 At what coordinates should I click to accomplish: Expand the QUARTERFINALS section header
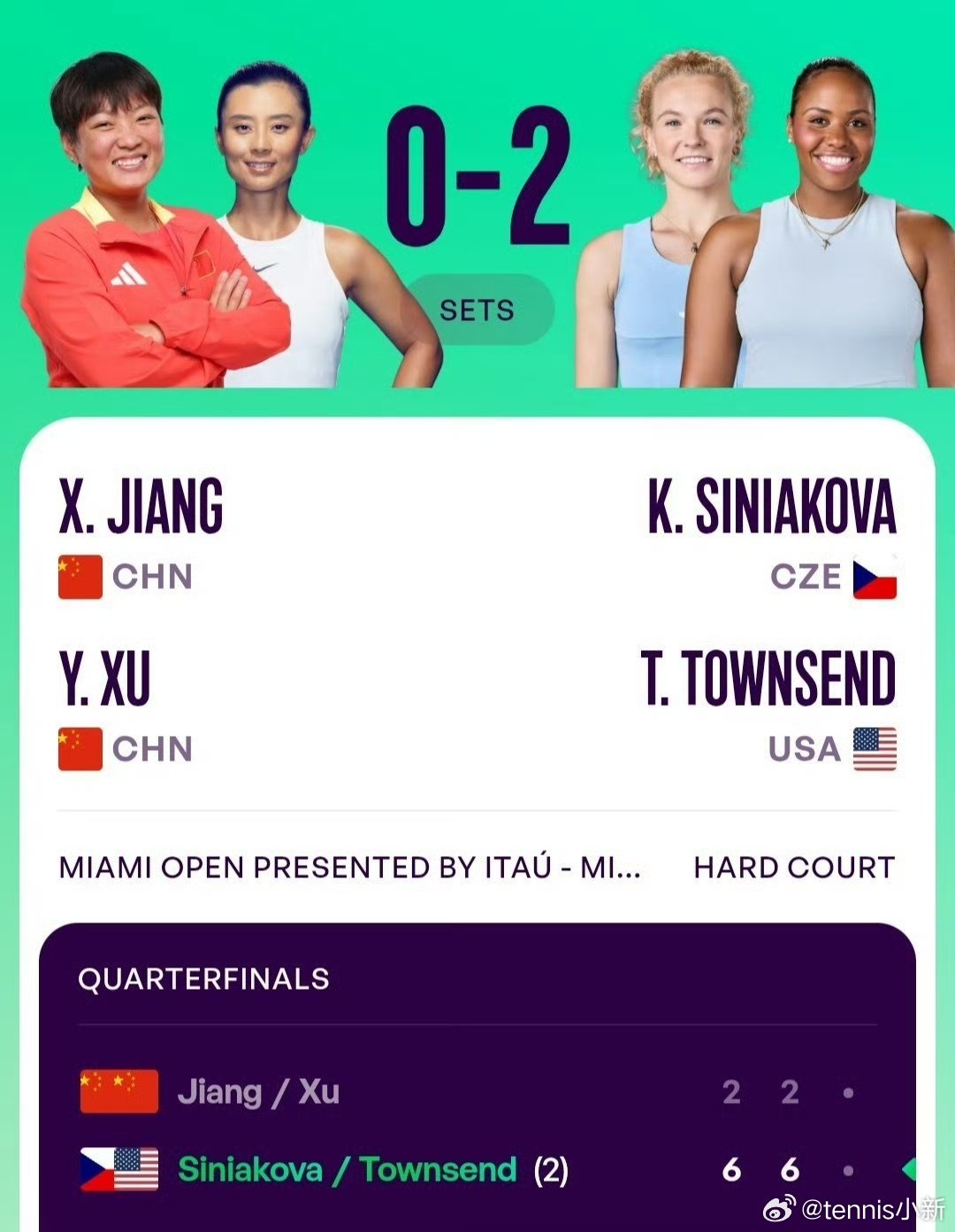pos(202,980)
